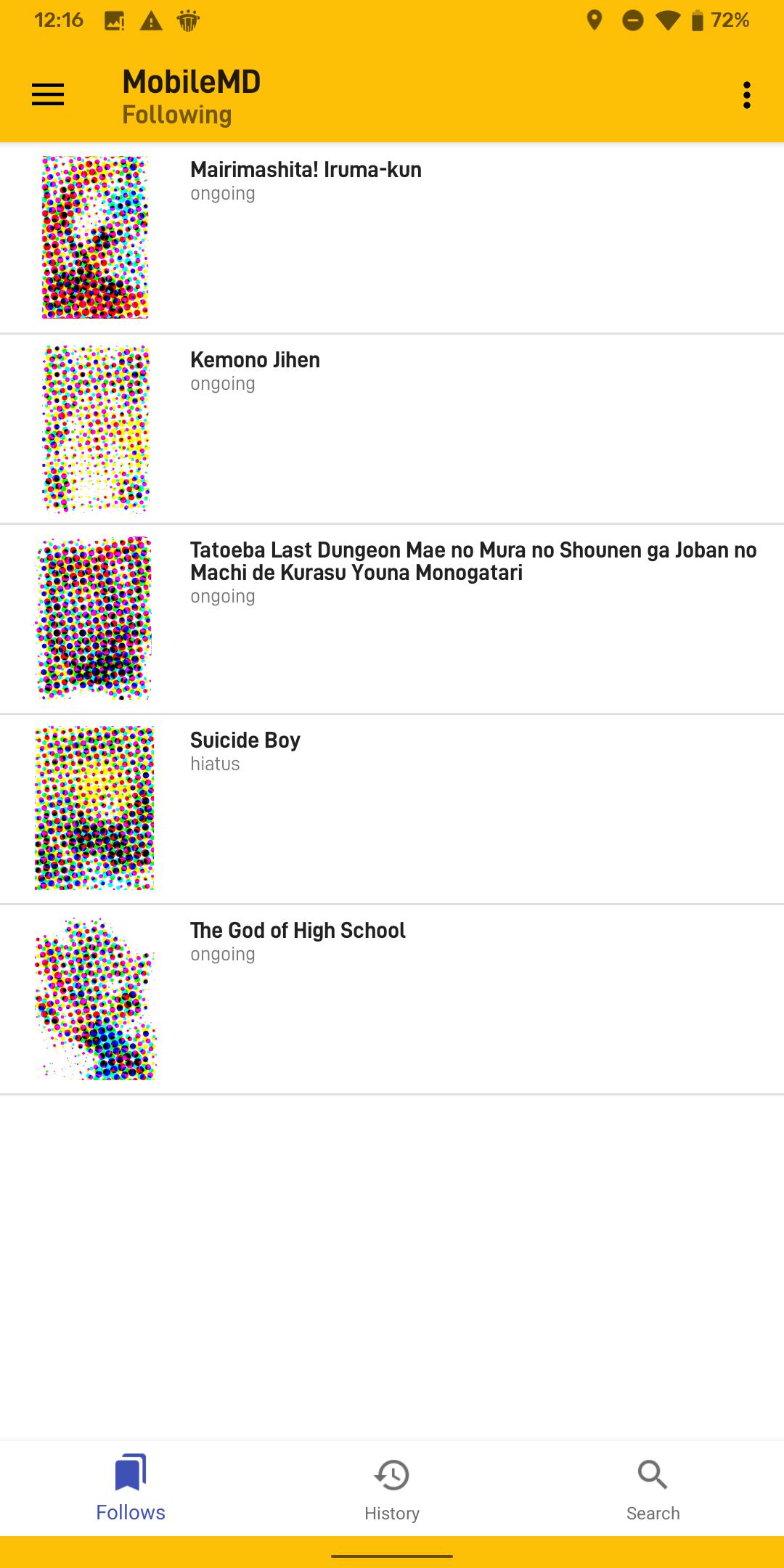Open the hamburger navigation drawer
The height and width of the screenshot is (1568, 784).
(48, 95)
